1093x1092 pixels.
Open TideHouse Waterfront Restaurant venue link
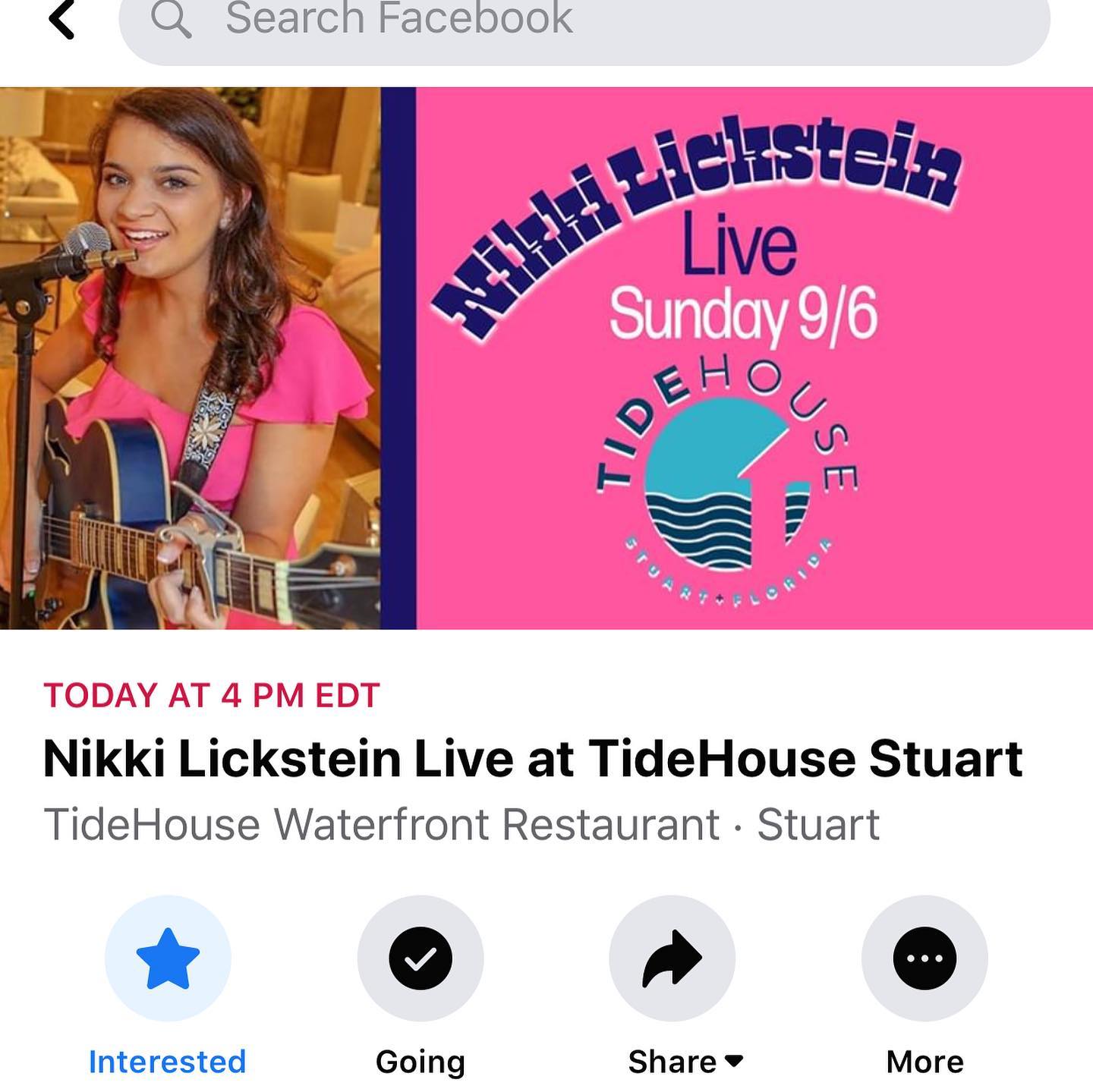pyautogui.click(x=381, y=825)
